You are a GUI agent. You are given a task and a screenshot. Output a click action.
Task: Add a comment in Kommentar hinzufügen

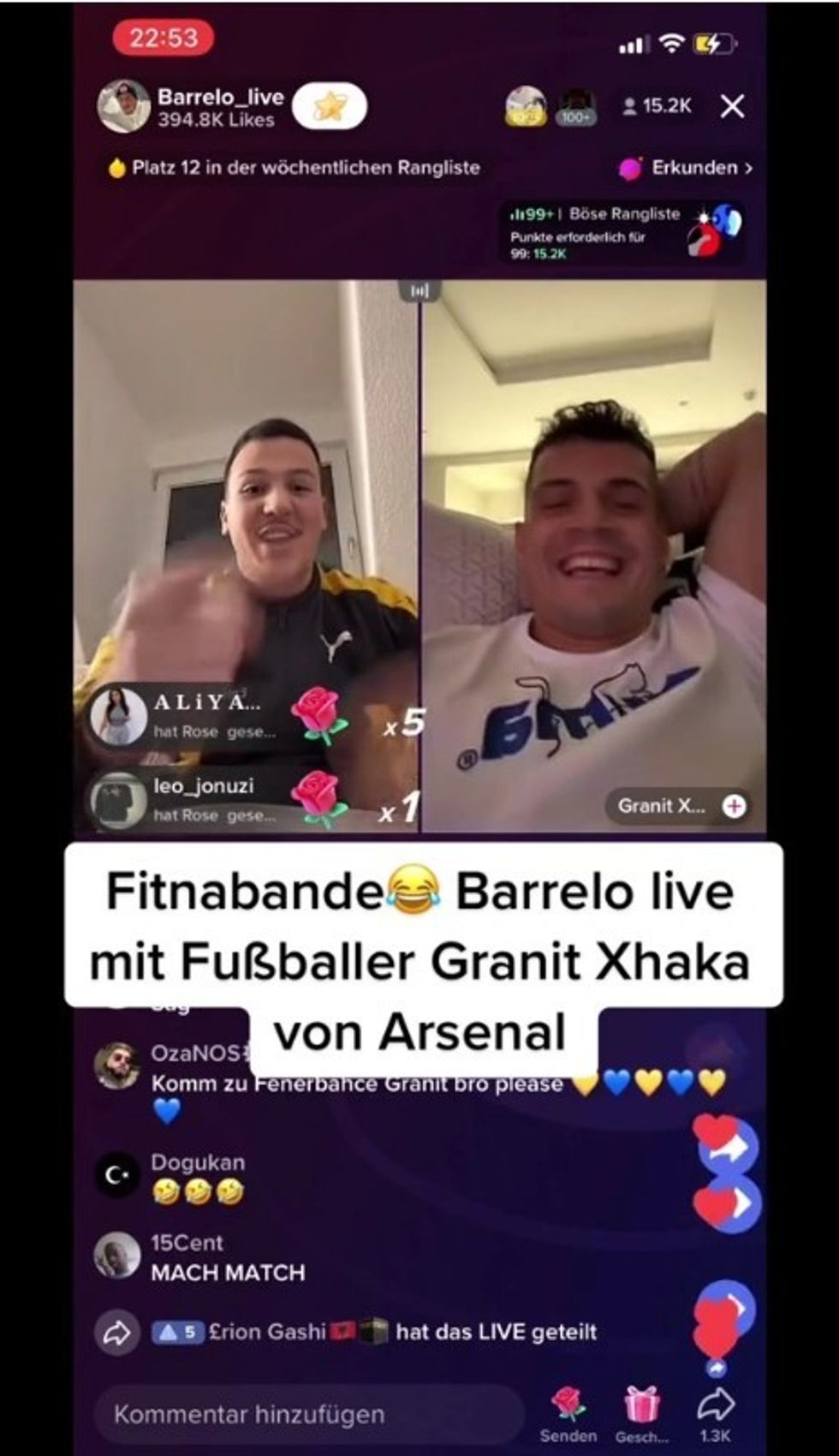pos(308,1414)
